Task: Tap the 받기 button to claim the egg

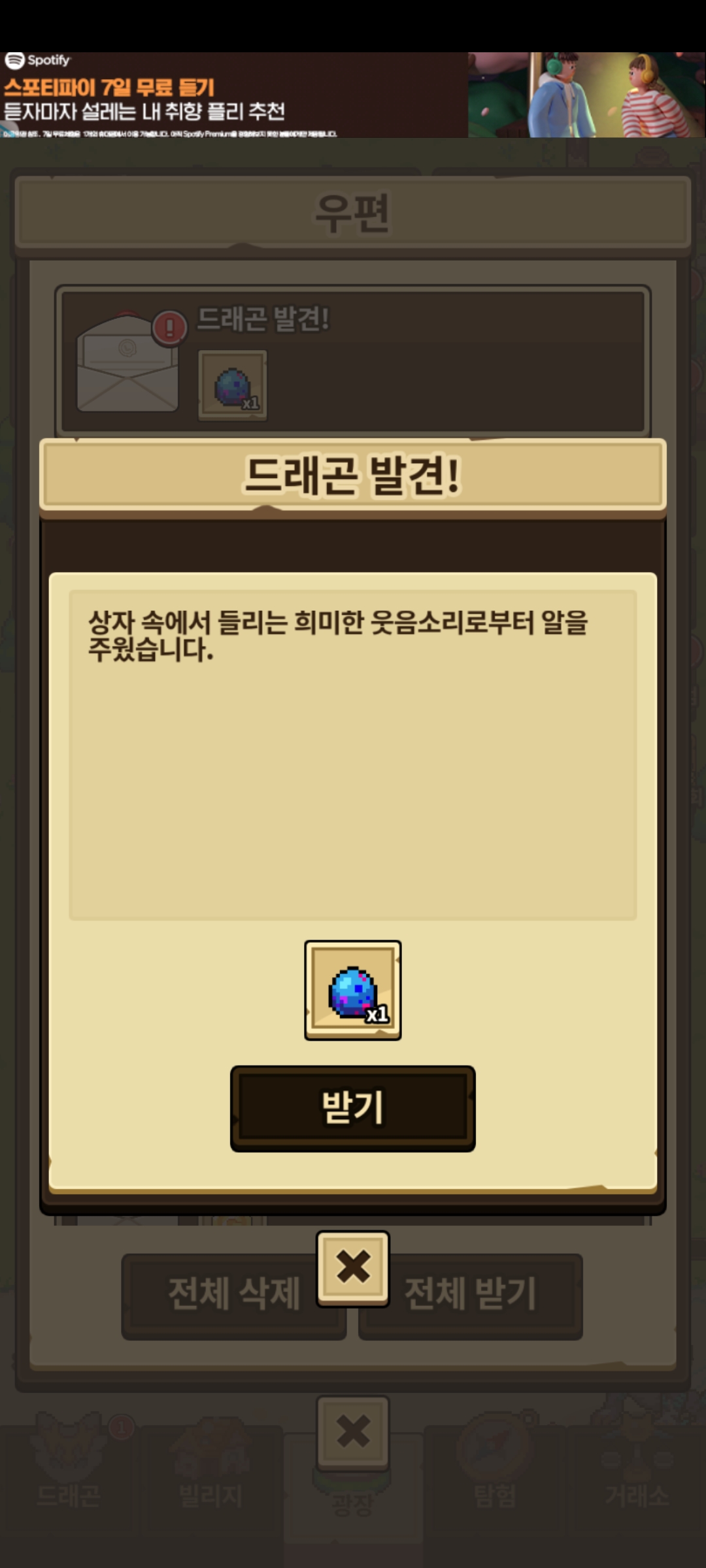Action: pos(352,1108)
